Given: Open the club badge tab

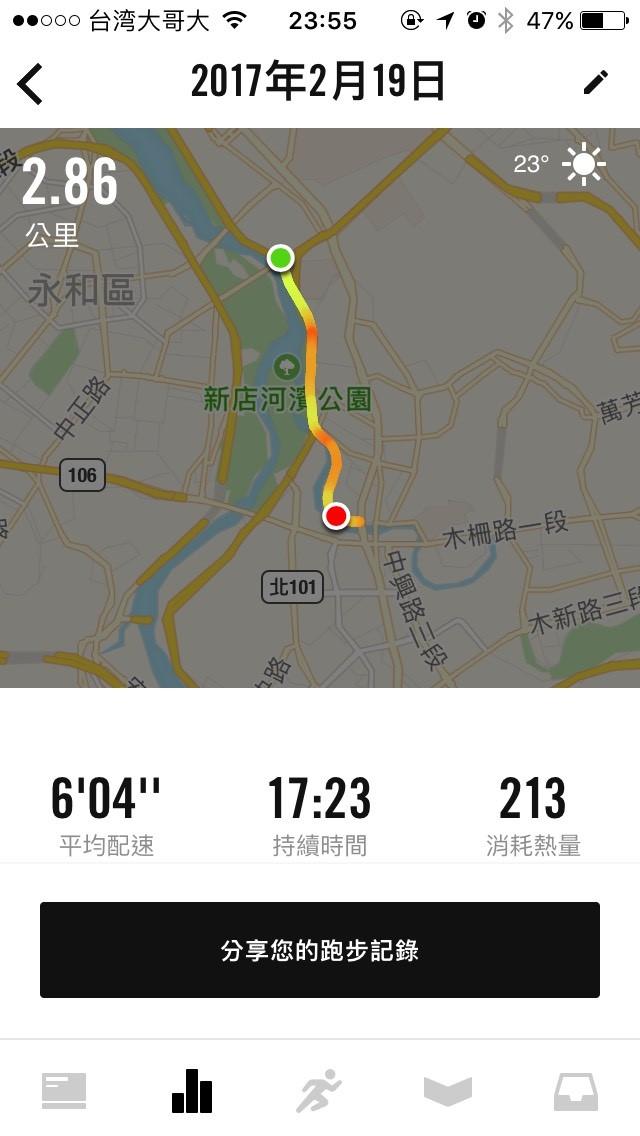Looking at the screenshot, I should pos(447,1091).
